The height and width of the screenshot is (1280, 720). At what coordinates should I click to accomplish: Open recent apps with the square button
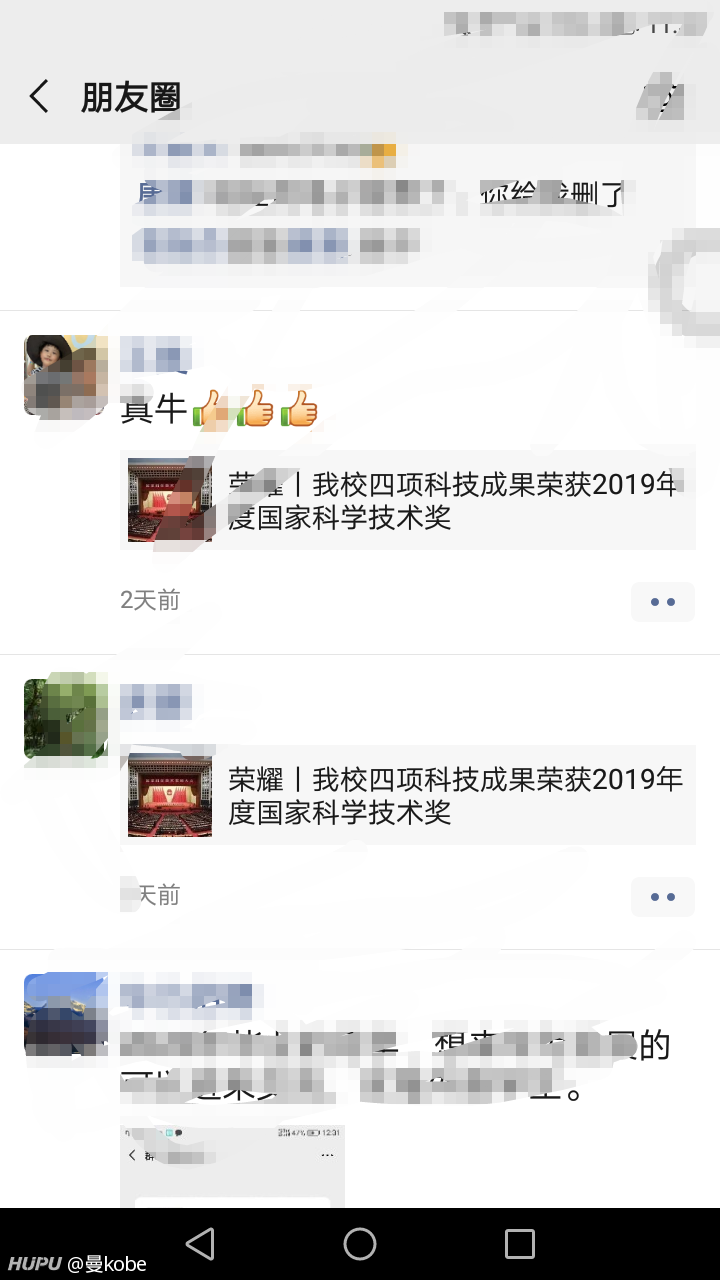520,1244
